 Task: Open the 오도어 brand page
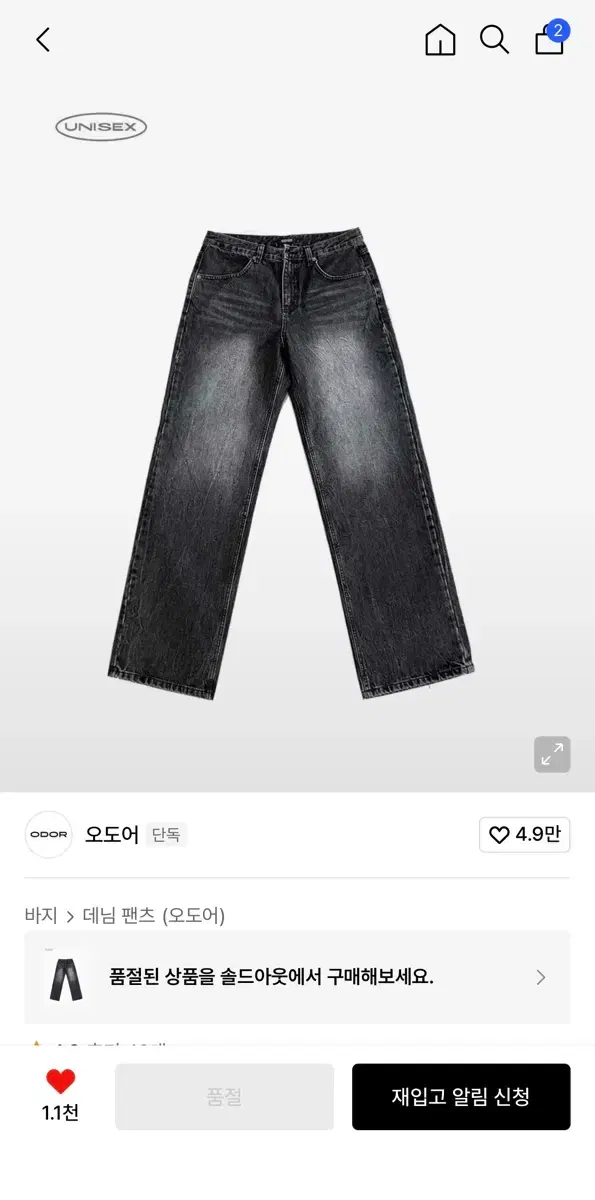coord(111,834)
